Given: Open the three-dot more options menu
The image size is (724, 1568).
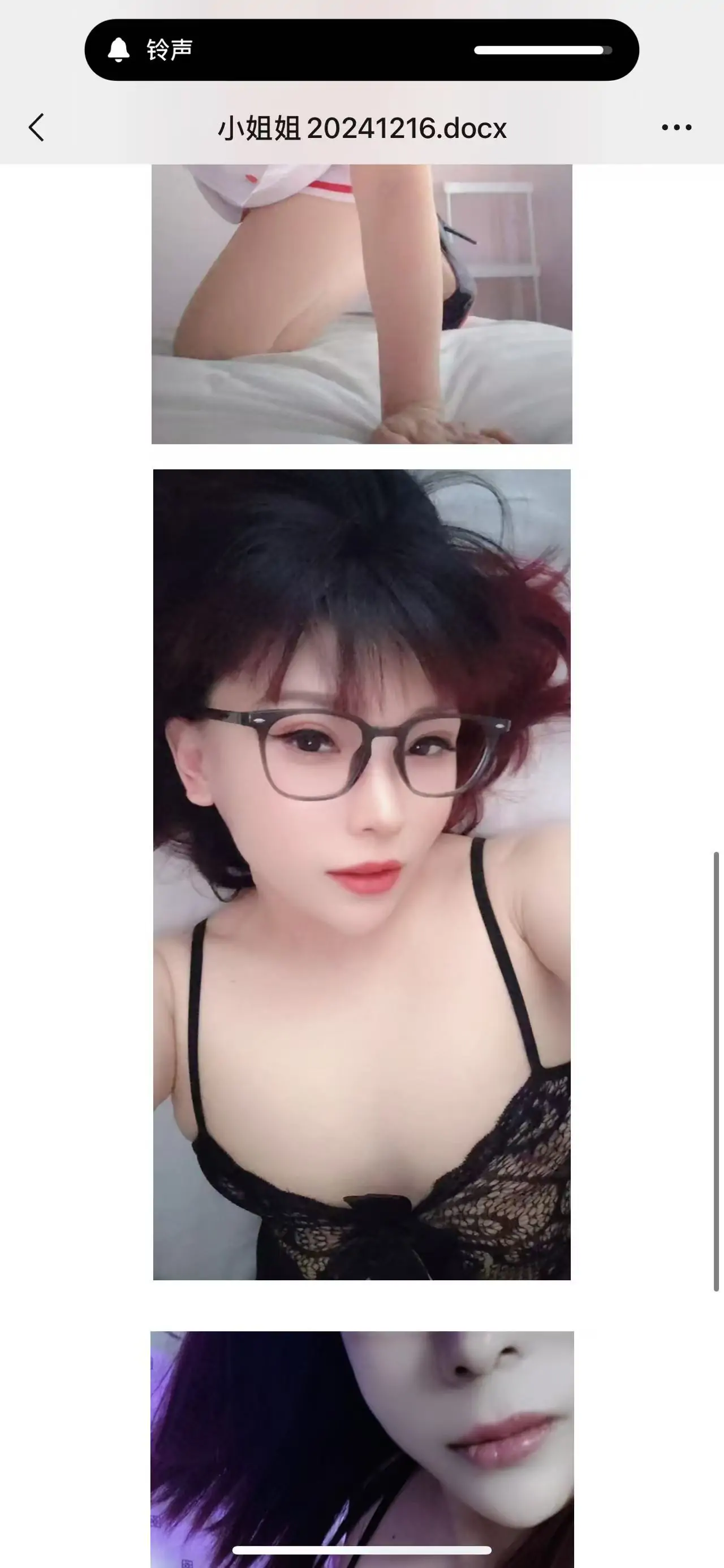Looking at the screenshot, I should tap(676, 128).
